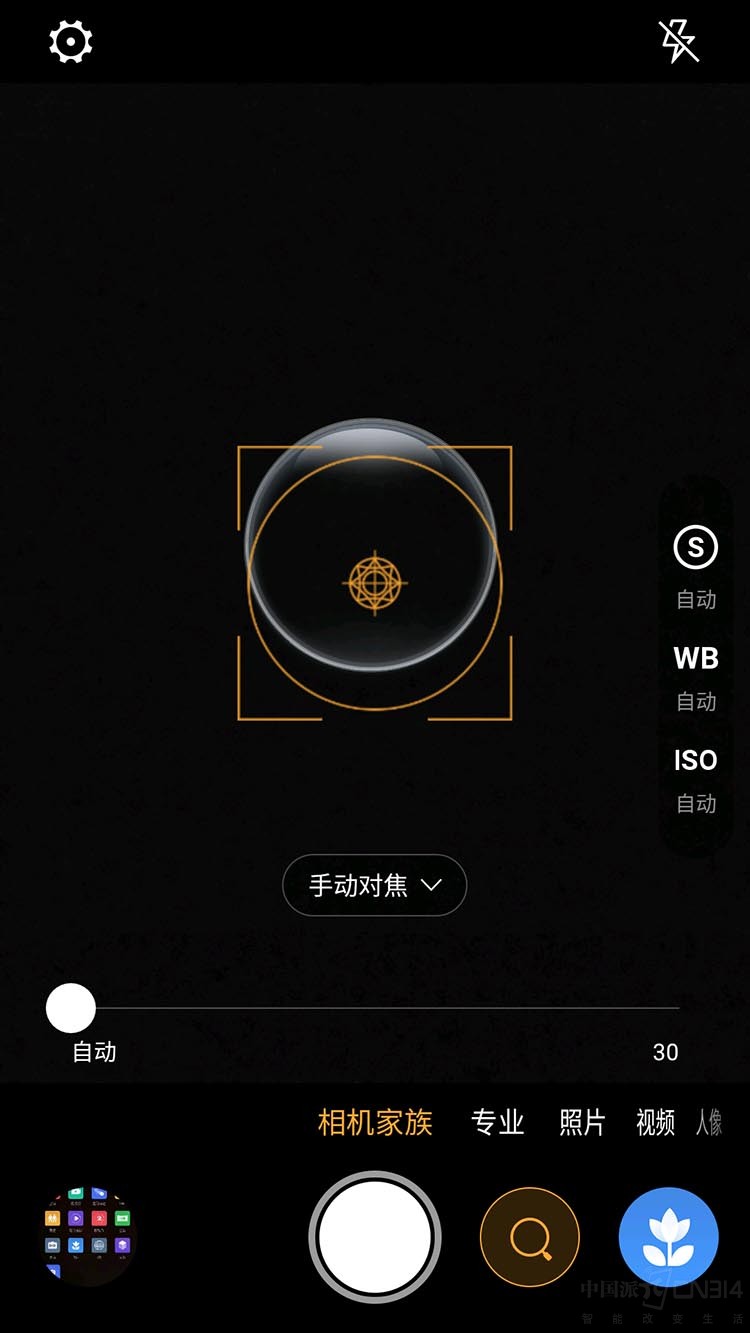750x1333 pixels.
Task: Switch to 视频 mode
Action: click(656, 1123)
